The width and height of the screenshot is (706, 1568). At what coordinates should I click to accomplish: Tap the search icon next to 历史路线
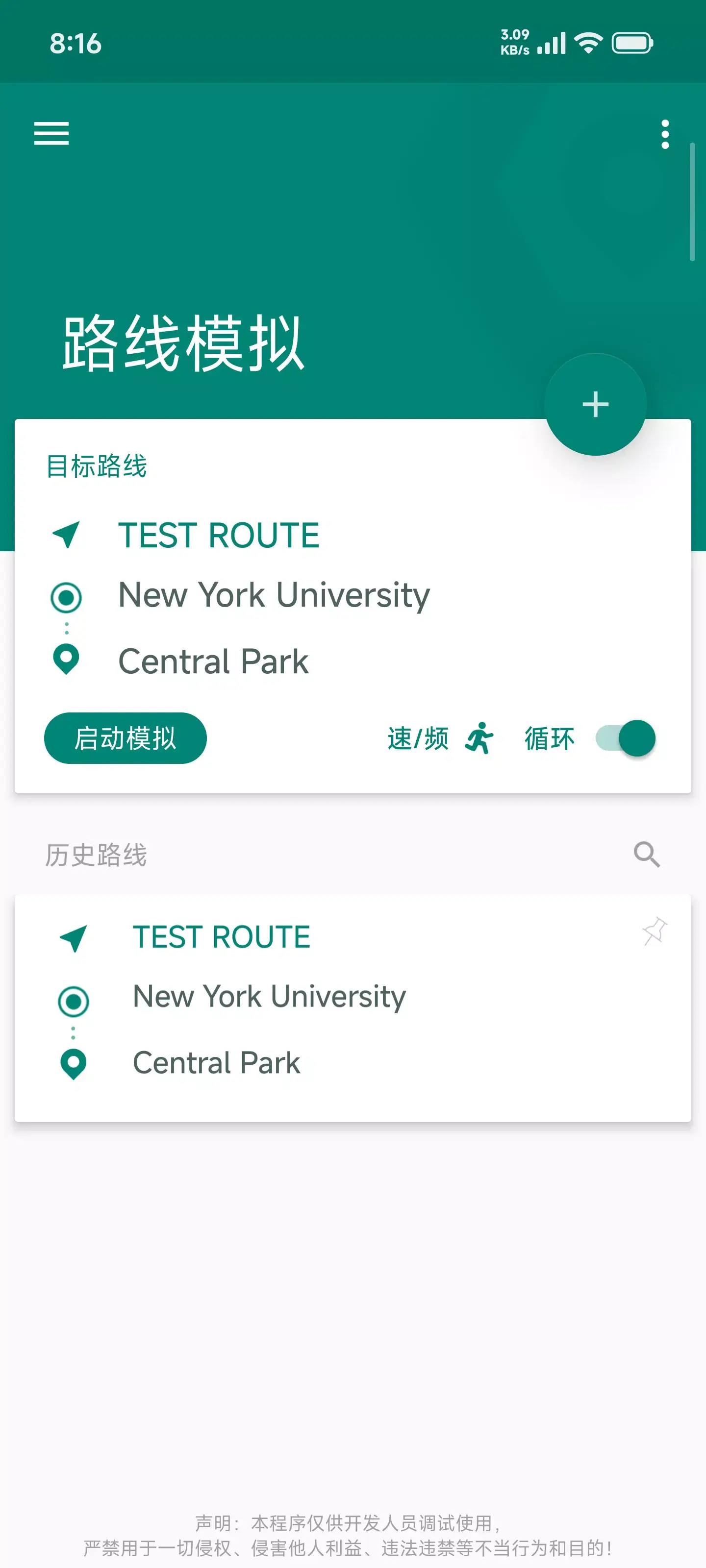point(646,855)
